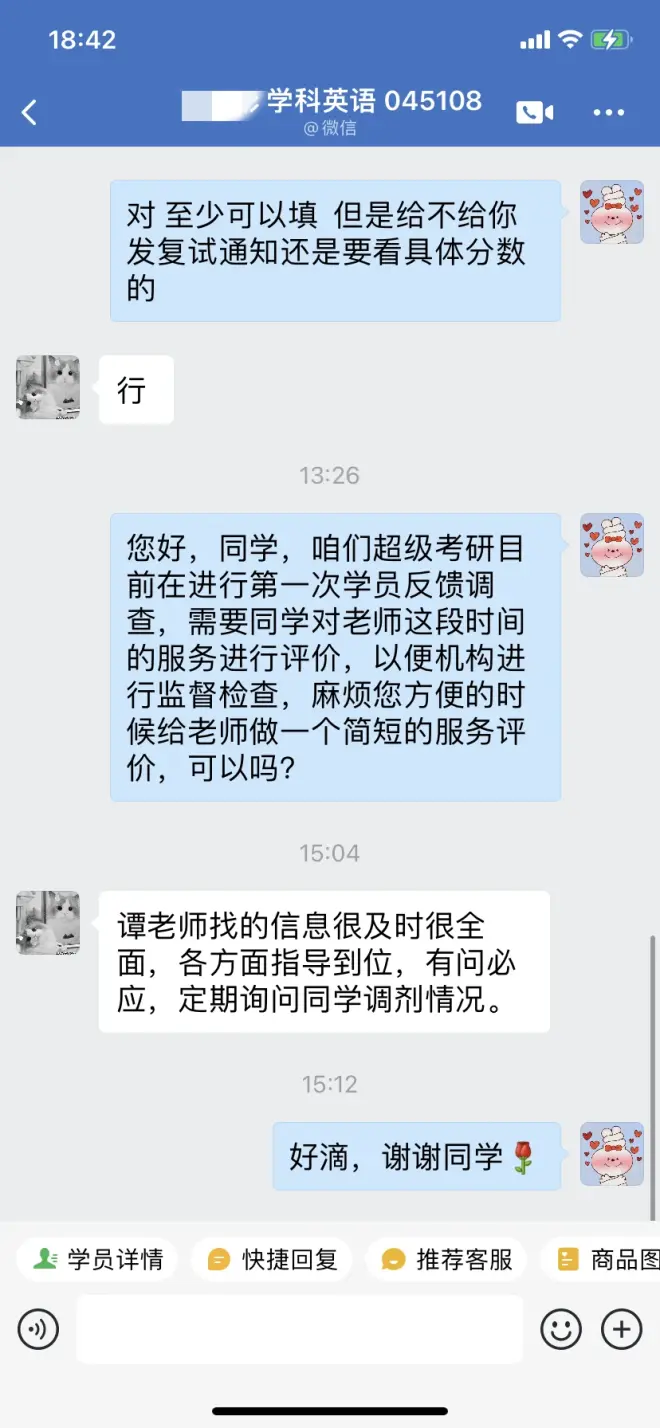Tap the student's cat avatar beside 行
This screenshot has width=660, height=1428.
48,387
